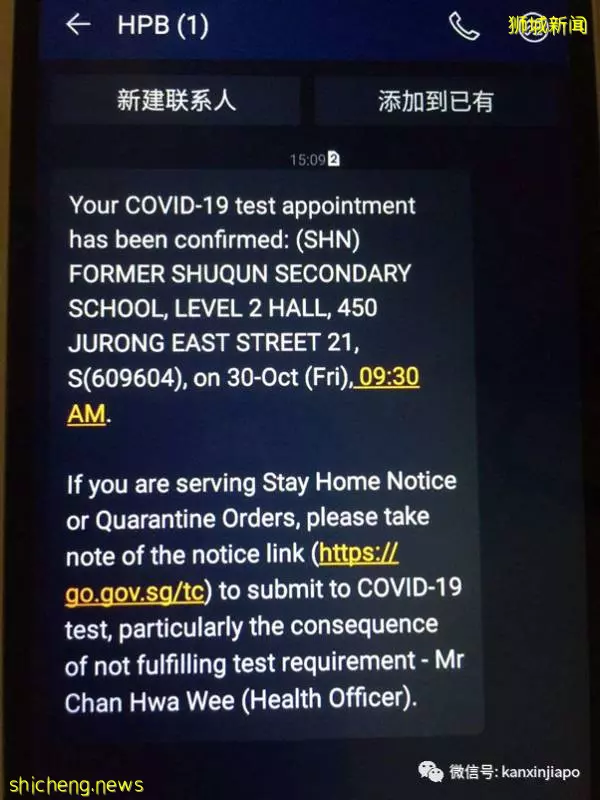Viewport: 600px width, 800px height.
Task: Select 添加到已有 to add to existing contact
Action: click(434, 101)
